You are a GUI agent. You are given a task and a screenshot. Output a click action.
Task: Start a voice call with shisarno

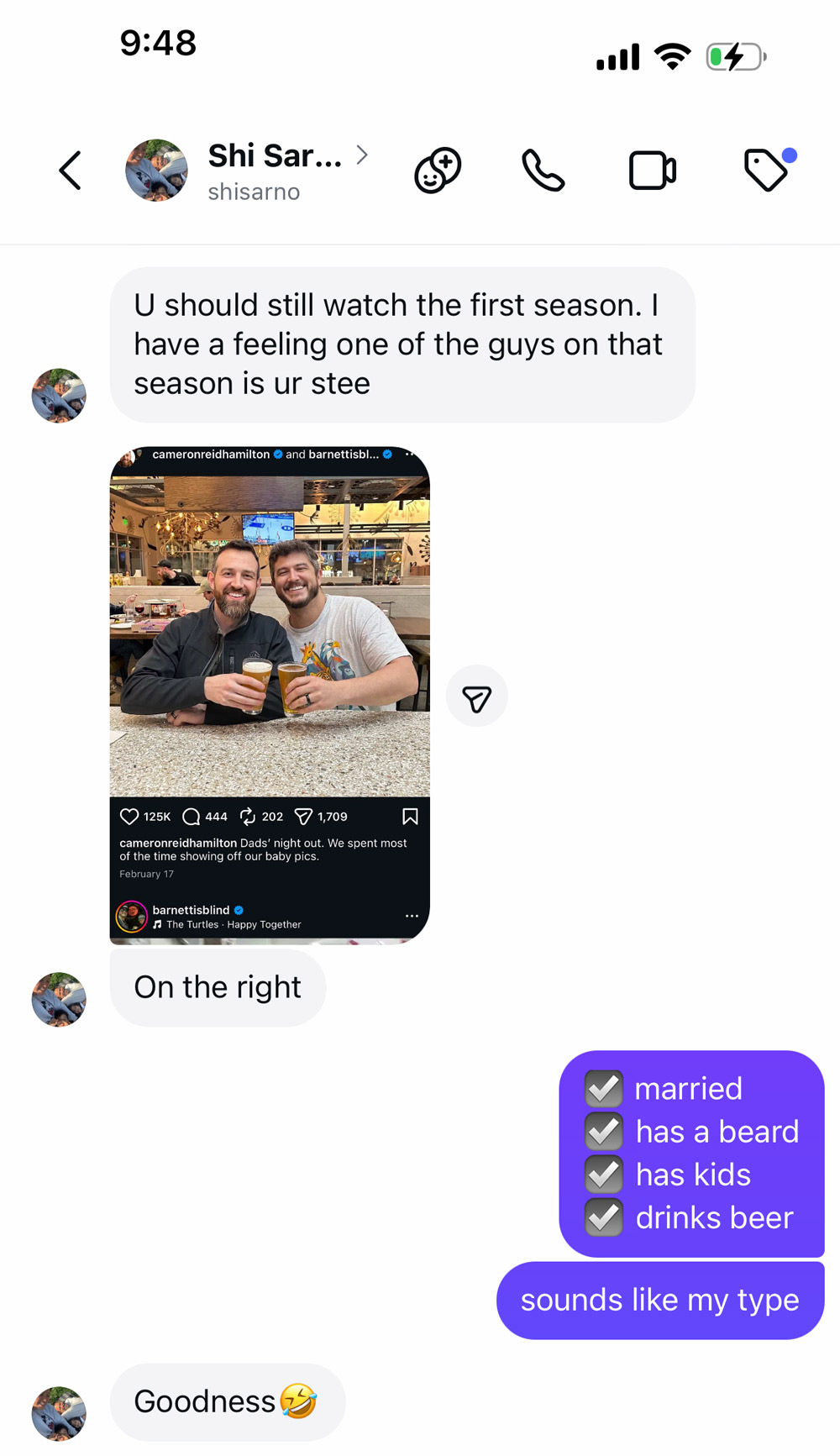point(543,171)
